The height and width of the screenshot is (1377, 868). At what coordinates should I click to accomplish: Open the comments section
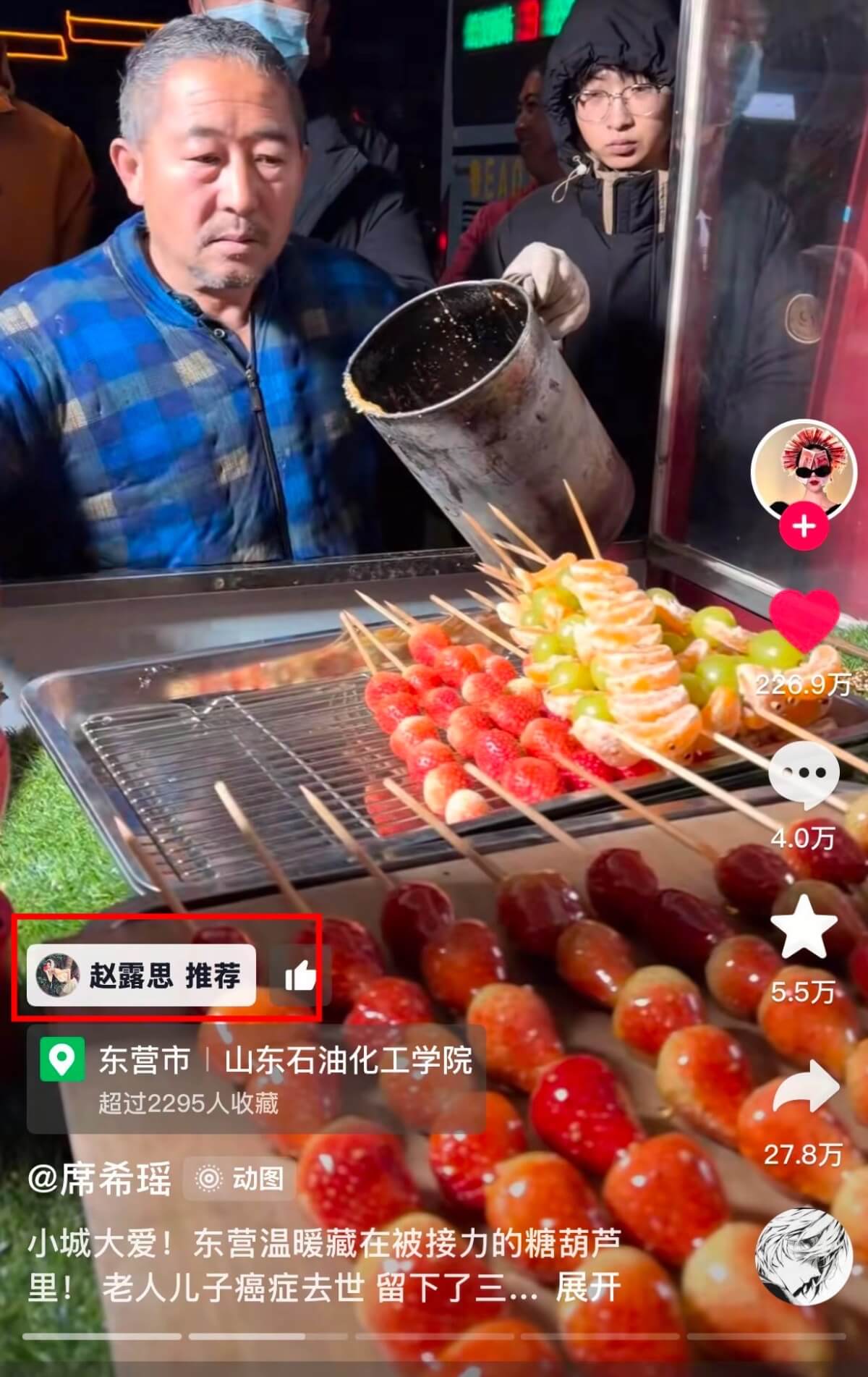[802, 774]
